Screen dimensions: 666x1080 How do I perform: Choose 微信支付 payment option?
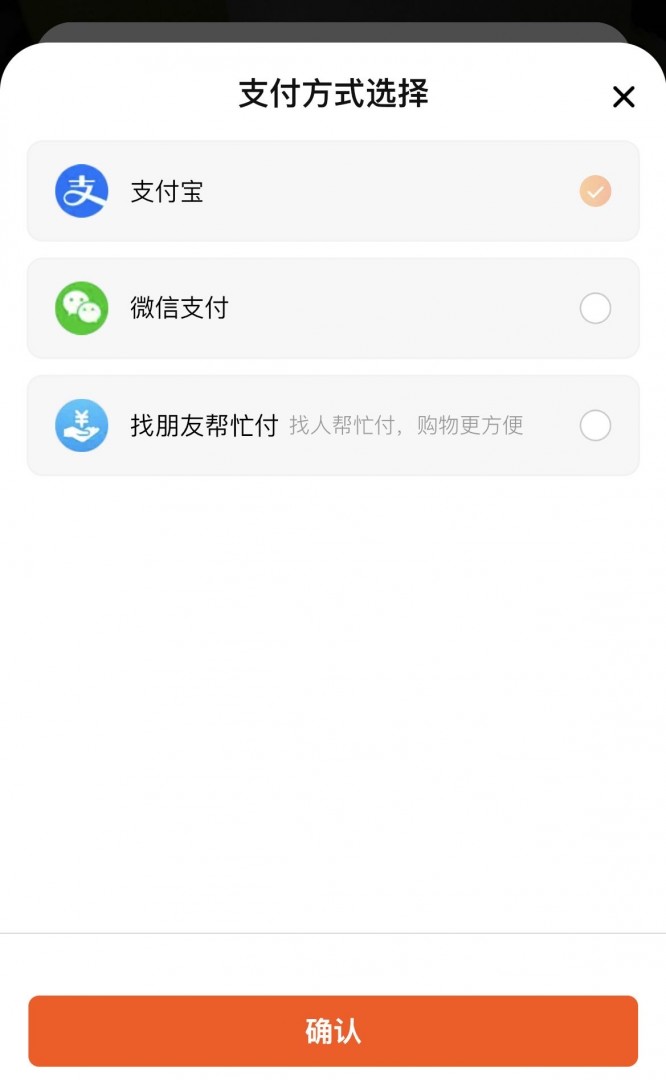click(x=594, y=308)
